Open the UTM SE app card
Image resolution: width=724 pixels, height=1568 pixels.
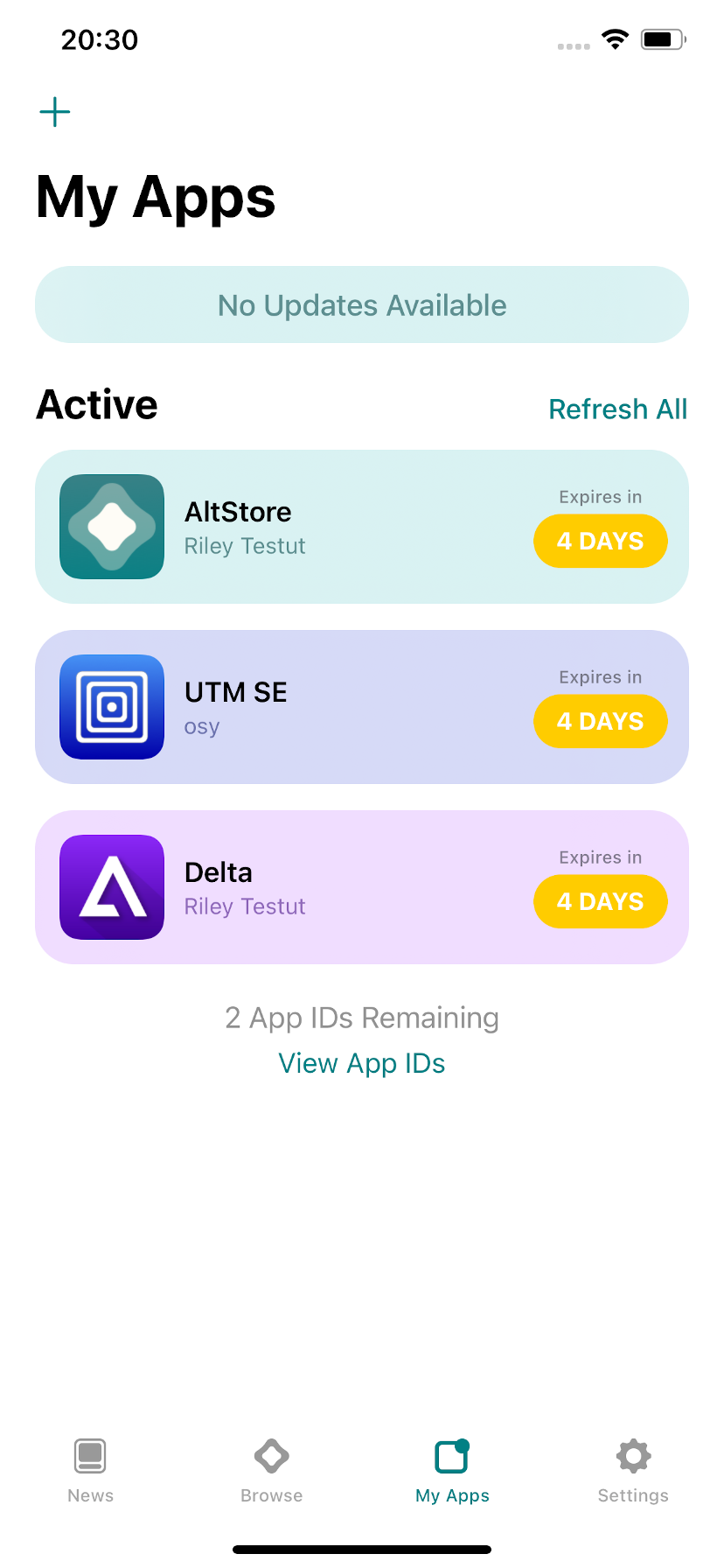point(362,707)
